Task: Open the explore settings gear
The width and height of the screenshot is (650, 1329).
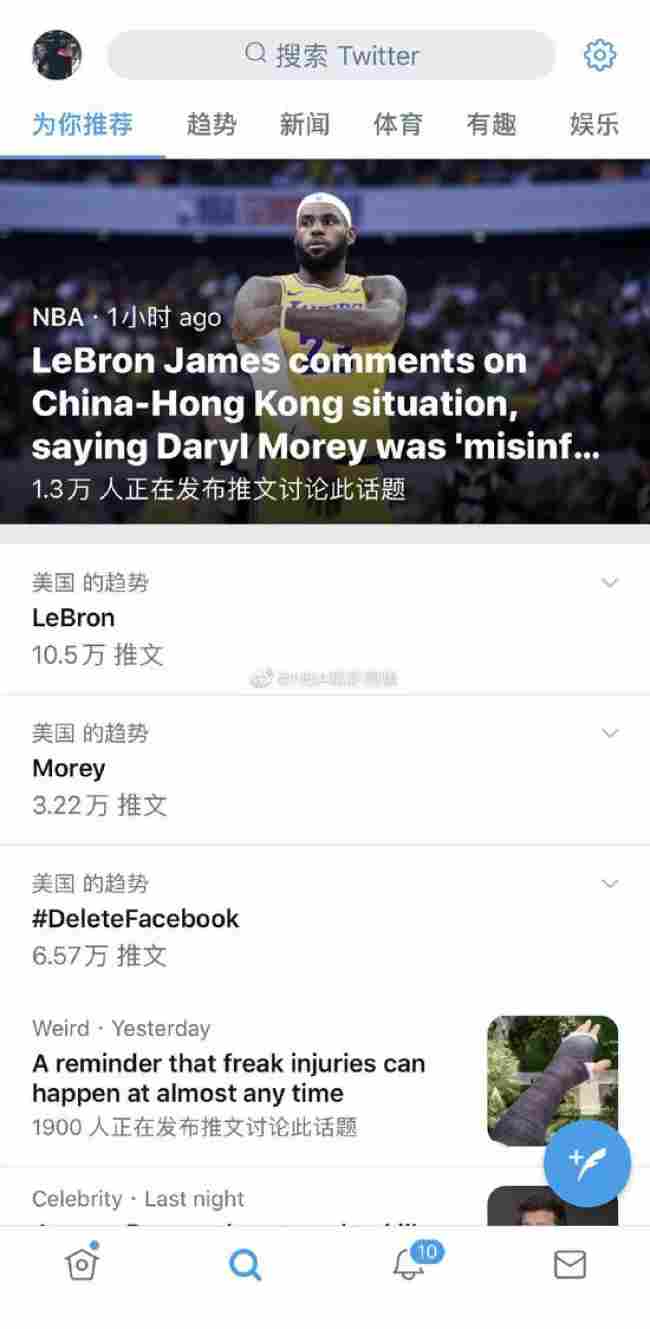Action: [600, 55]
